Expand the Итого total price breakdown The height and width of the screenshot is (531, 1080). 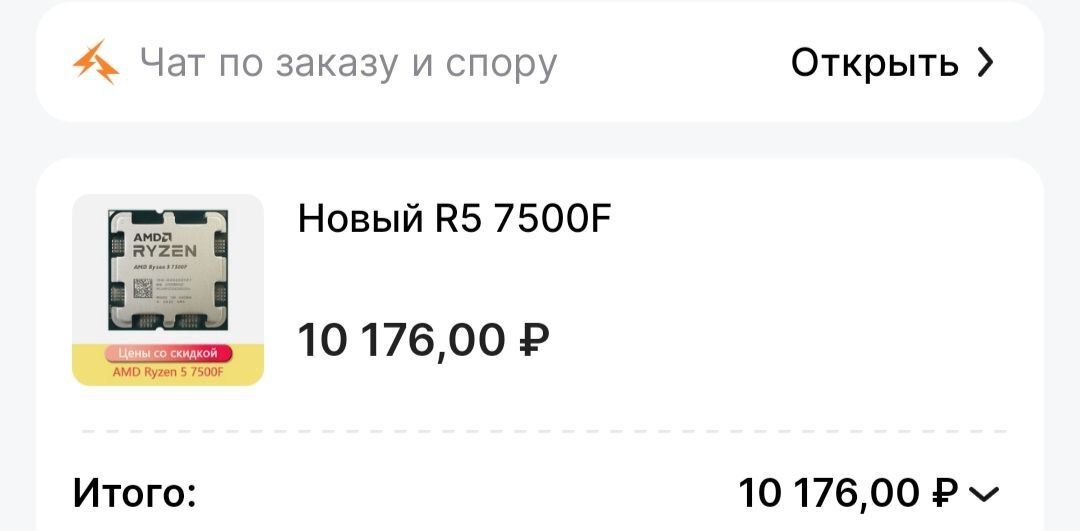click(984, 493)
